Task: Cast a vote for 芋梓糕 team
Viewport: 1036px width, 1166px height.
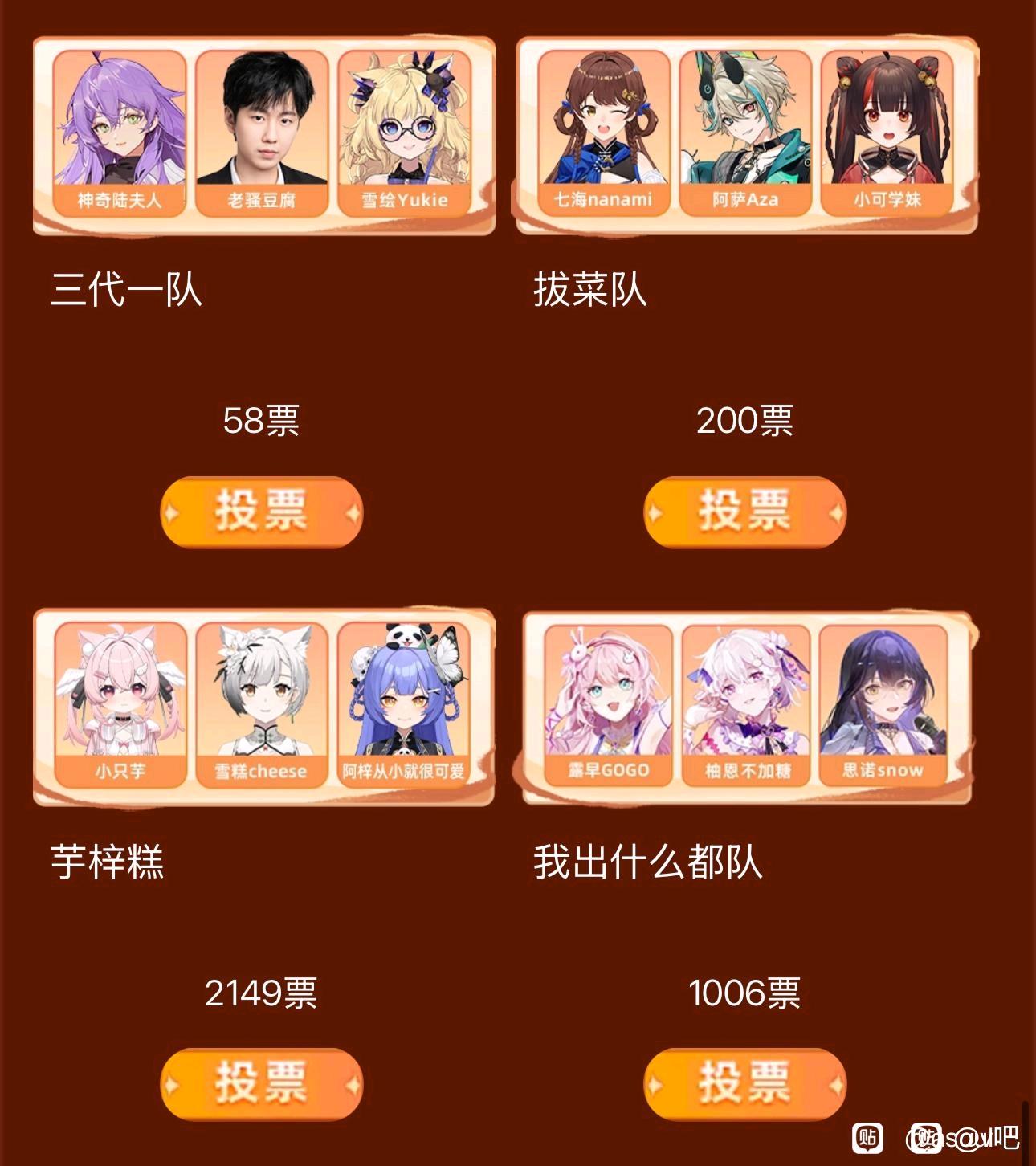Action: coord(262,1083)
